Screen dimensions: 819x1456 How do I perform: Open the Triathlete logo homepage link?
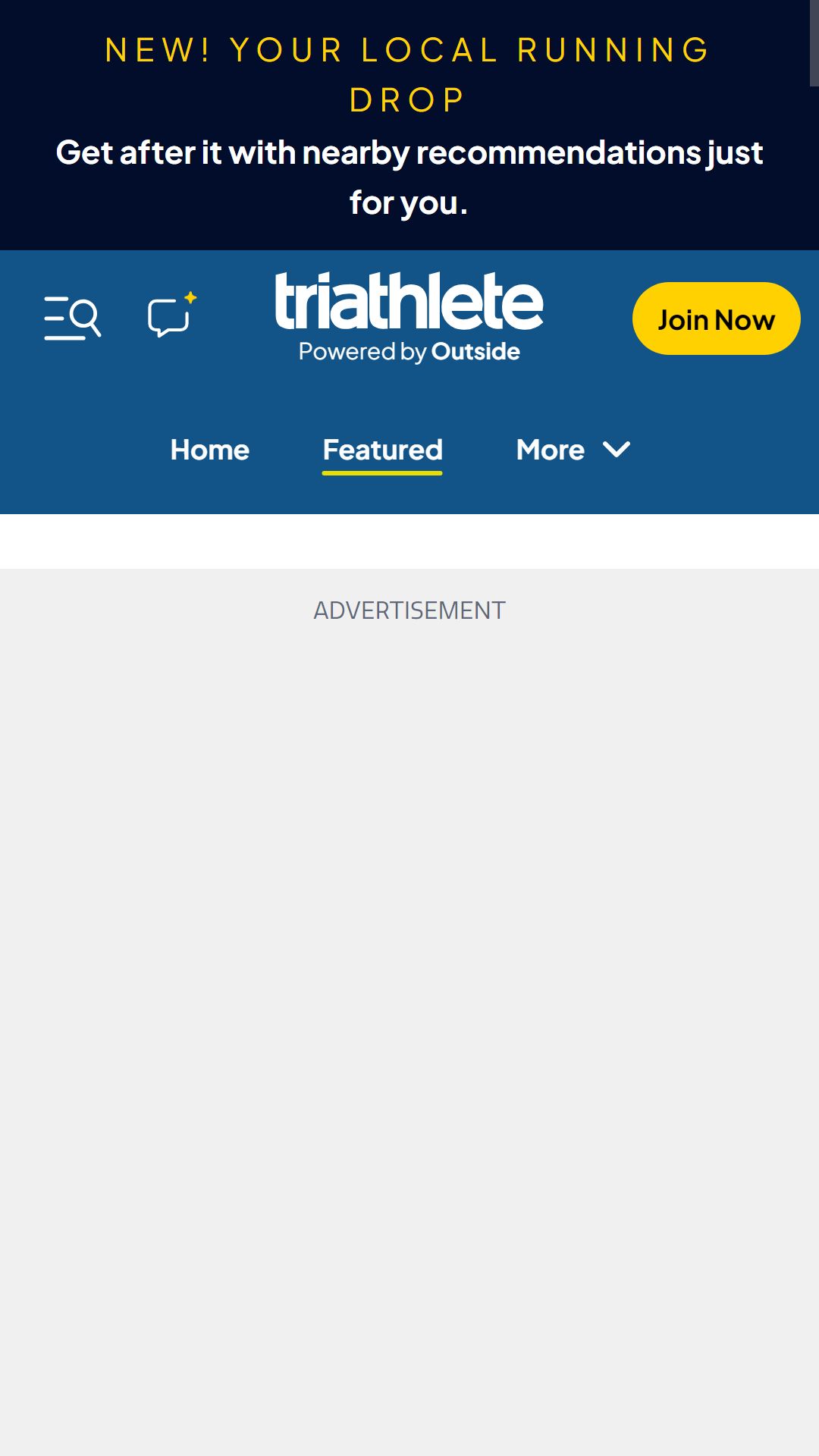(x=409, y=317)
